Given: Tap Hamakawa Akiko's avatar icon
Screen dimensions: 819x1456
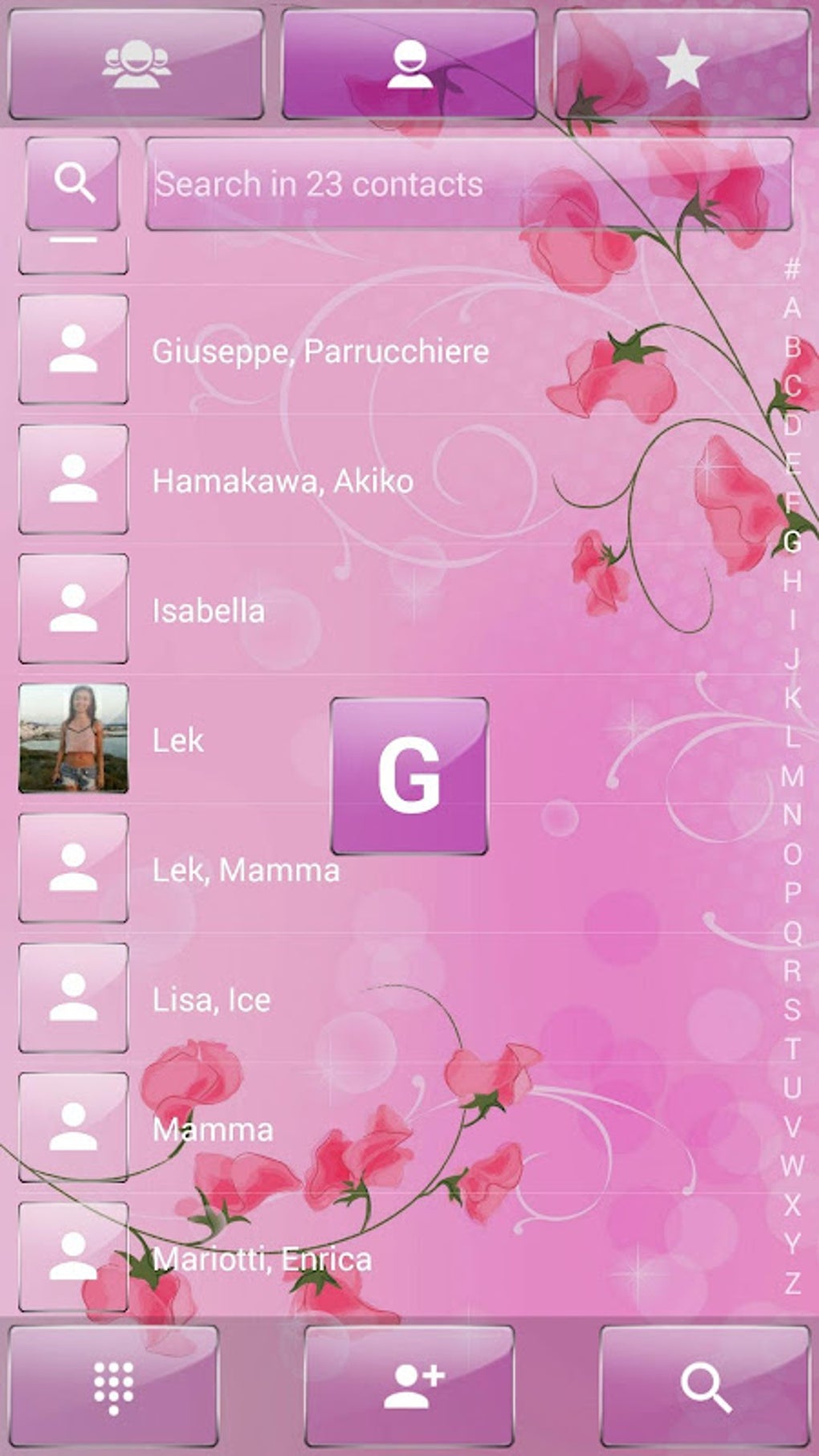Looking at the screenshot, I should point(73,480).
